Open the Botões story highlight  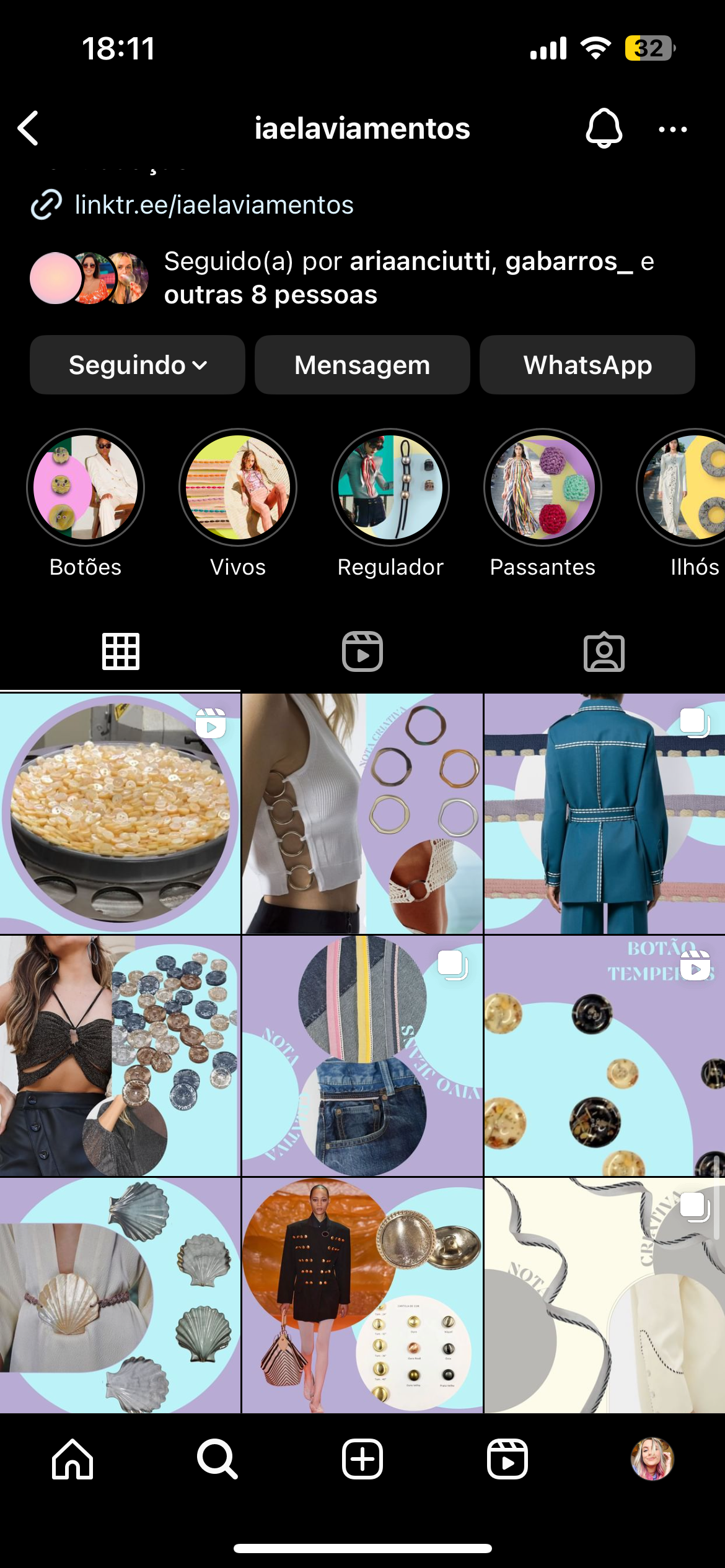coord(86,487)
